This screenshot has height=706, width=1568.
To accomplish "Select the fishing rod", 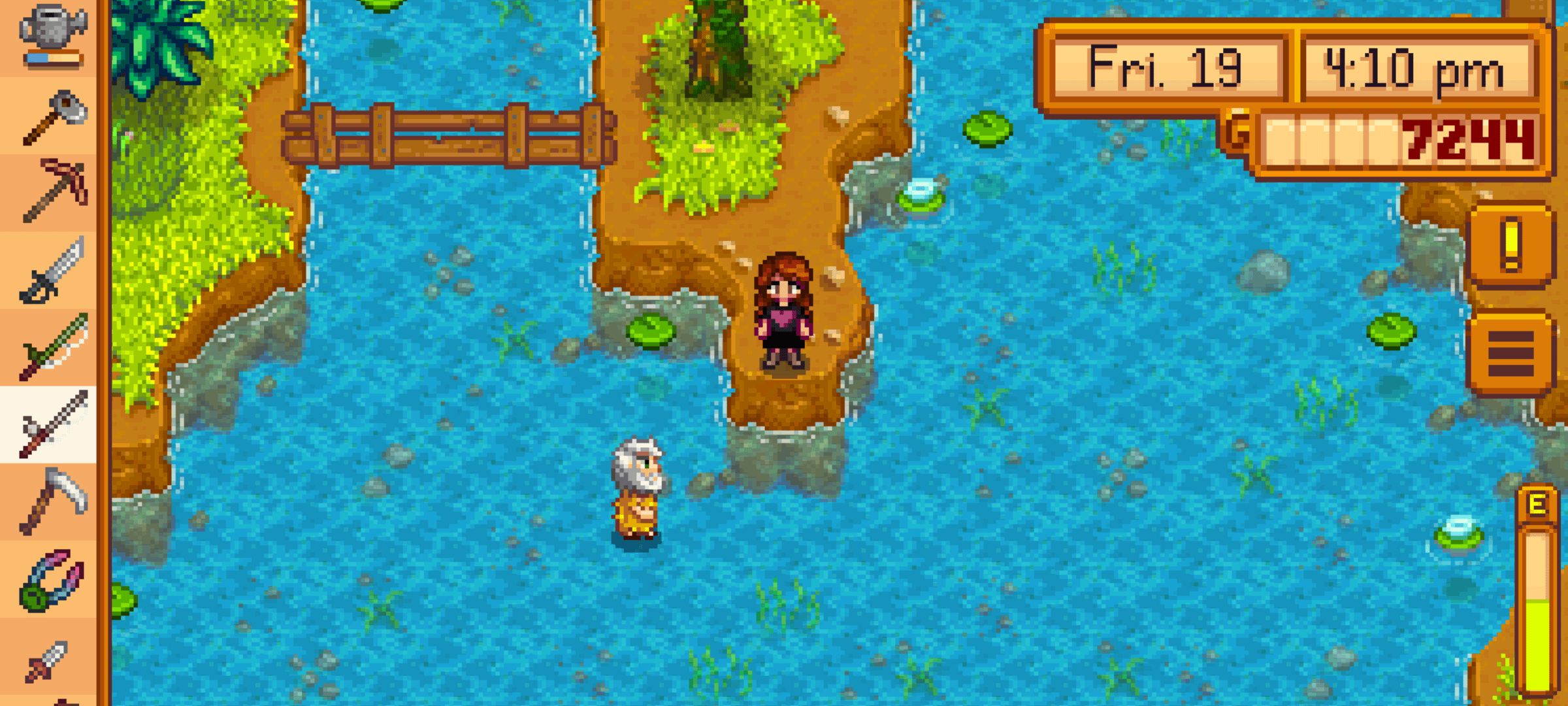I will pos(52,425).
